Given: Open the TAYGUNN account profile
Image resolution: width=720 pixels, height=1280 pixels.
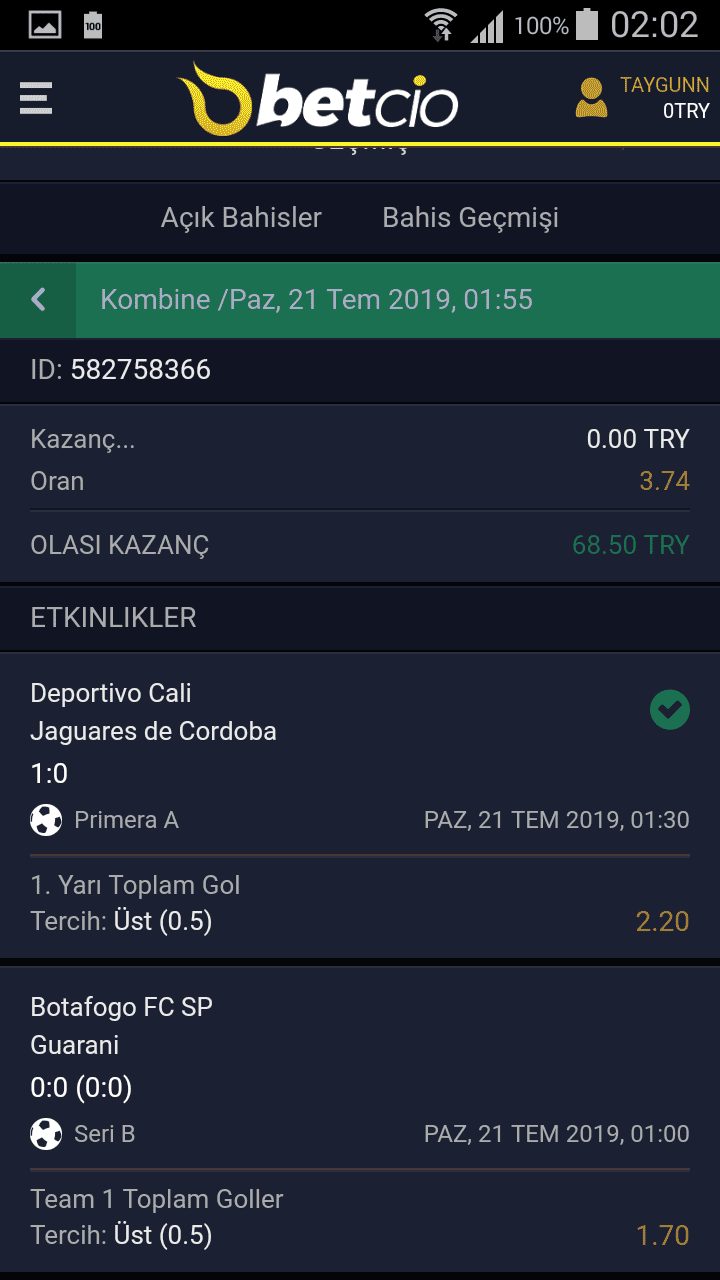Looking at the screenshot, I should pyautogui.click(x=642, y=98).
